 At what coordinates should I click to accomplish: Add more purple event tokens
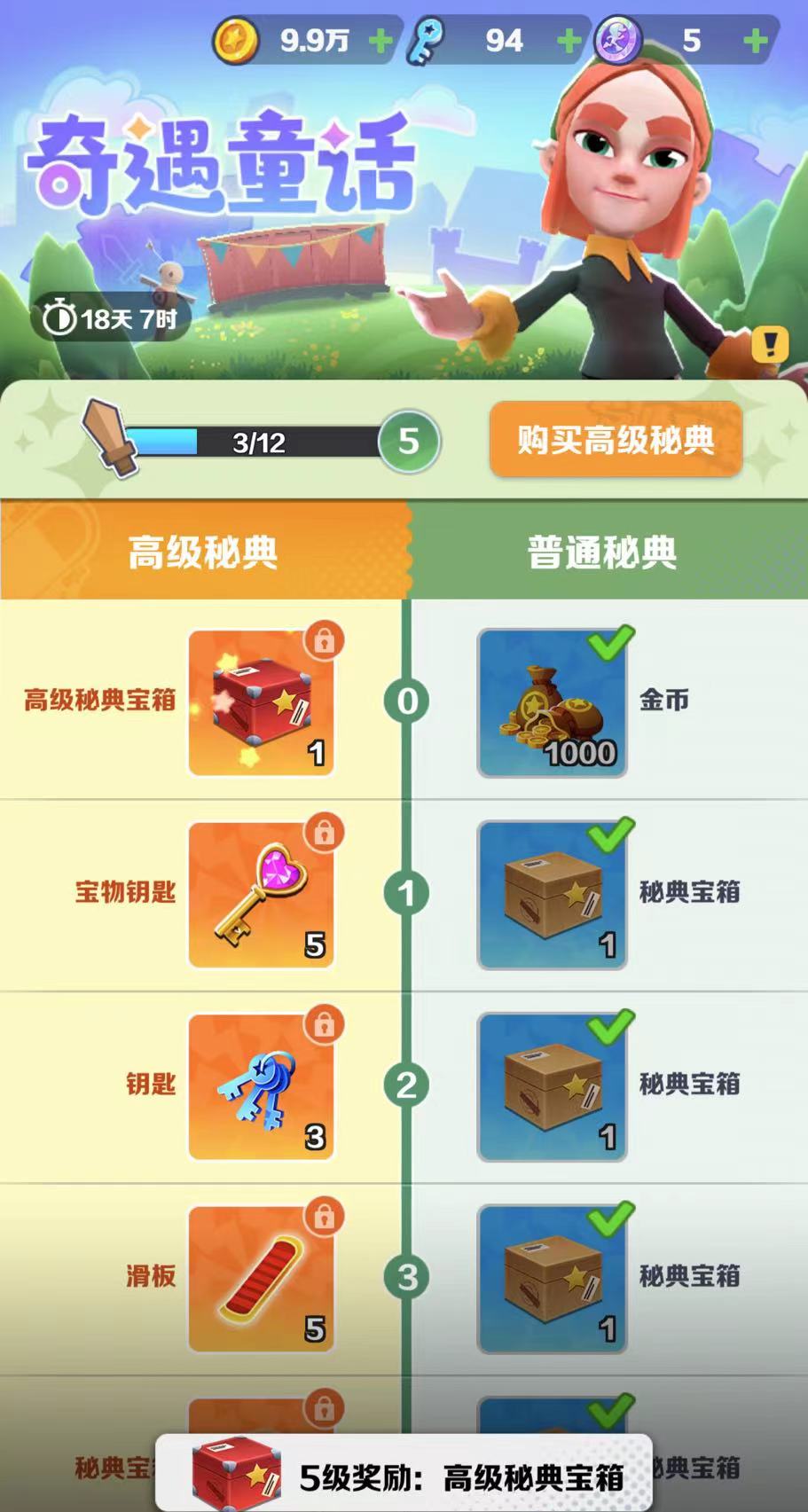click(x=755, y=41)
